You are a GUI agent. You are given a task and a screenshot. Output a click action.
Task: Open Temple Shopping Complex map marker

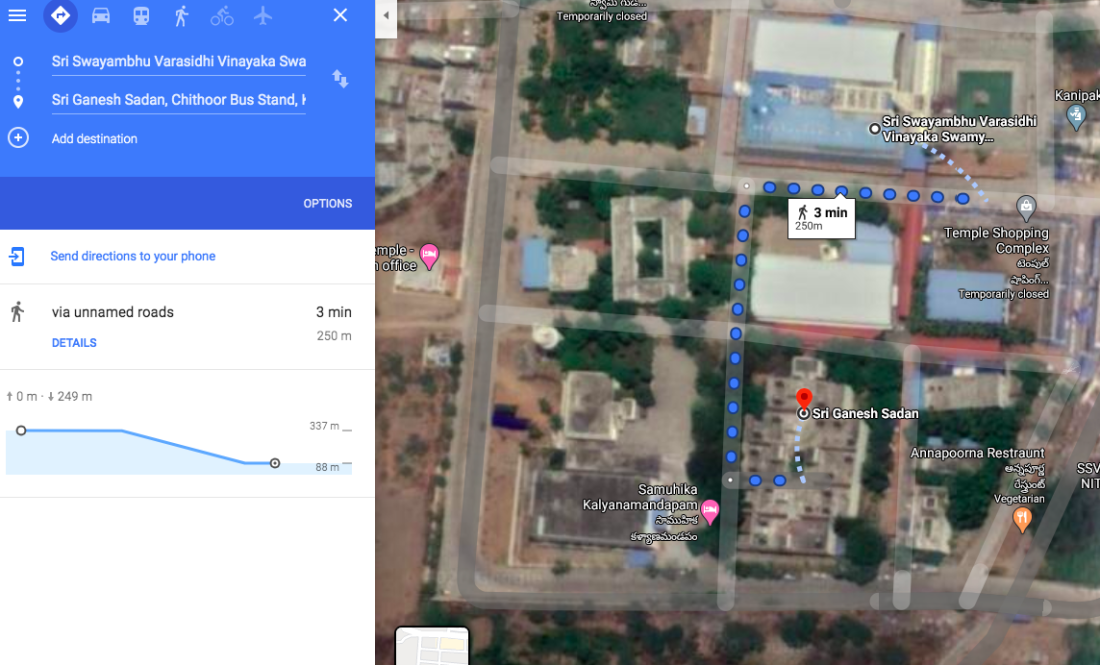pos(1025,208)
